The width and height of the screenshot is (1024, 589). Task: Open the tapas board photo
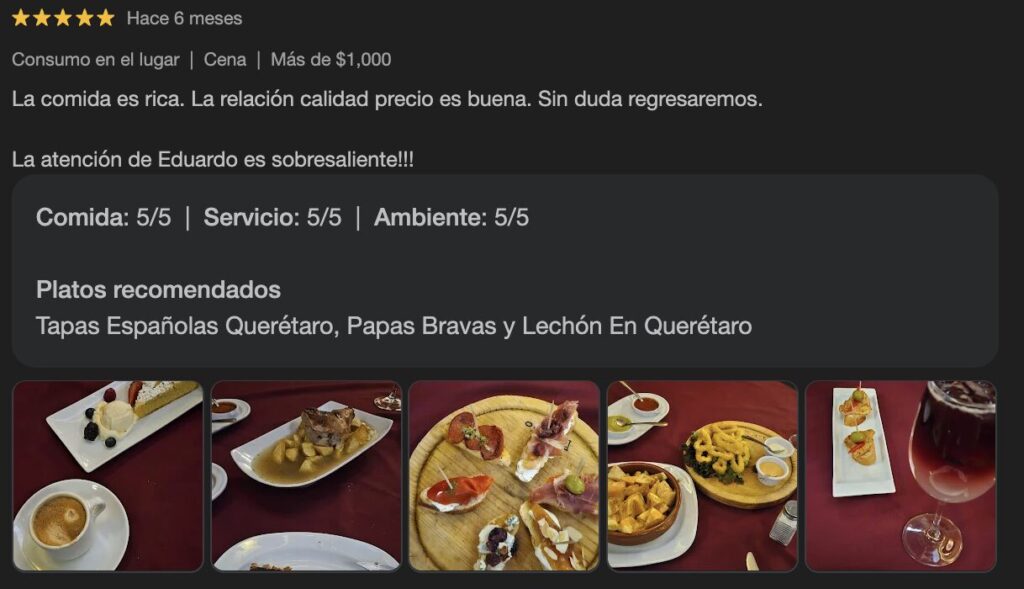pyautogui.click(x=504, y=475)
